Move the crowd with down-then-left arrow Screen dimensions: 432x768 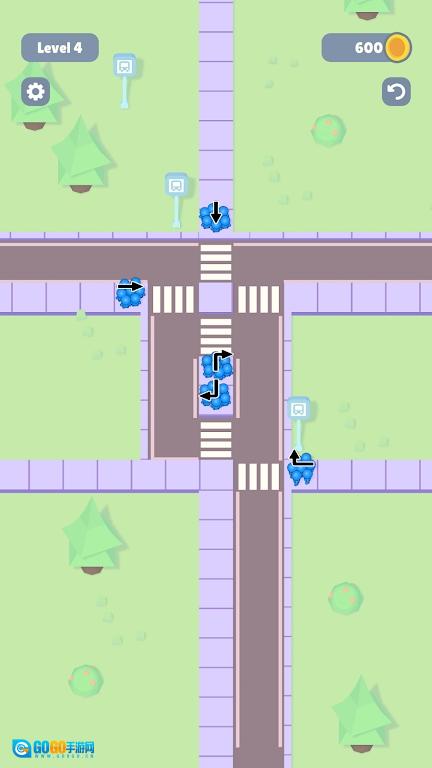[215, 394]
